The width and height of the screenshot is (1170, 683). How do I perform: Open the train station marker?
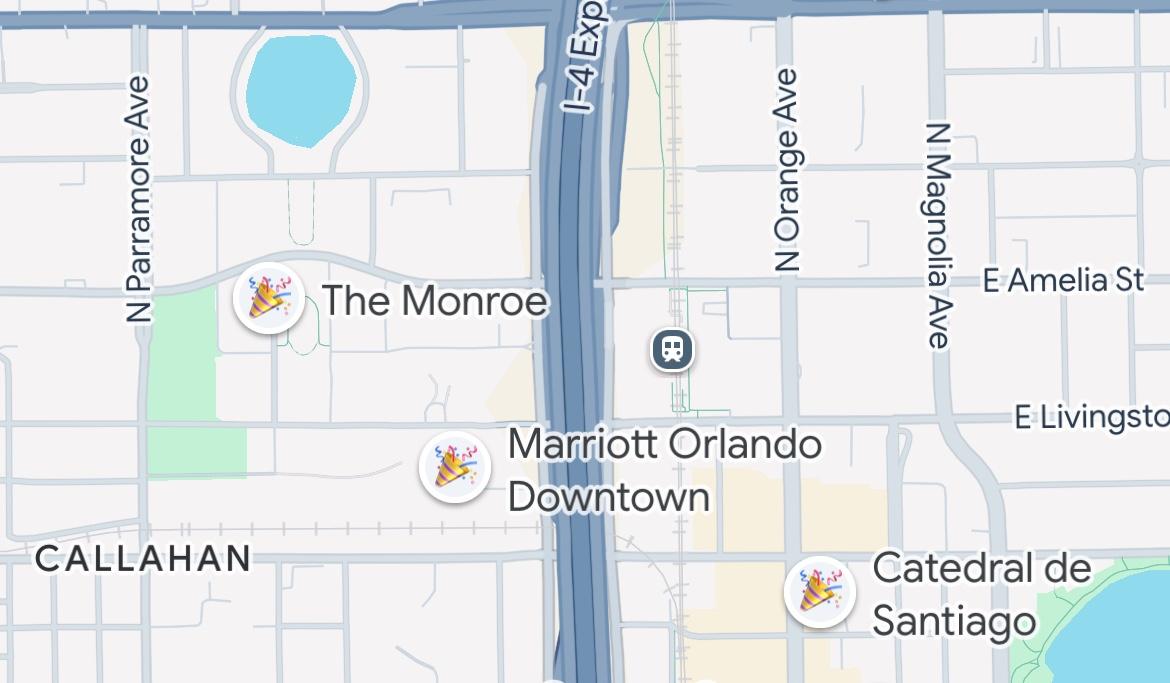[673, 350]
